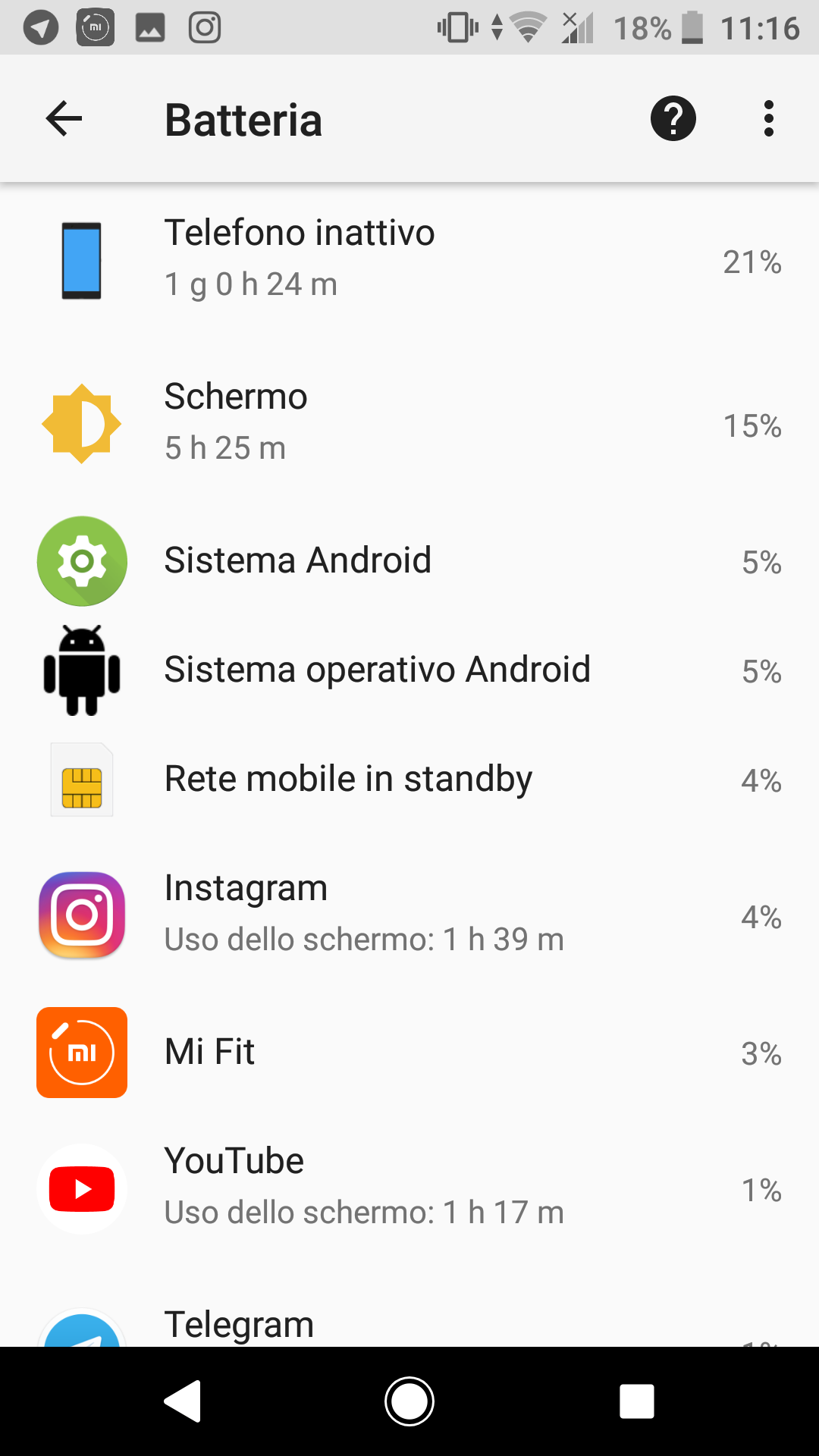
Task: Open Telegram battery usage row
Action: pyautogui.click(x=409, y=1318)
